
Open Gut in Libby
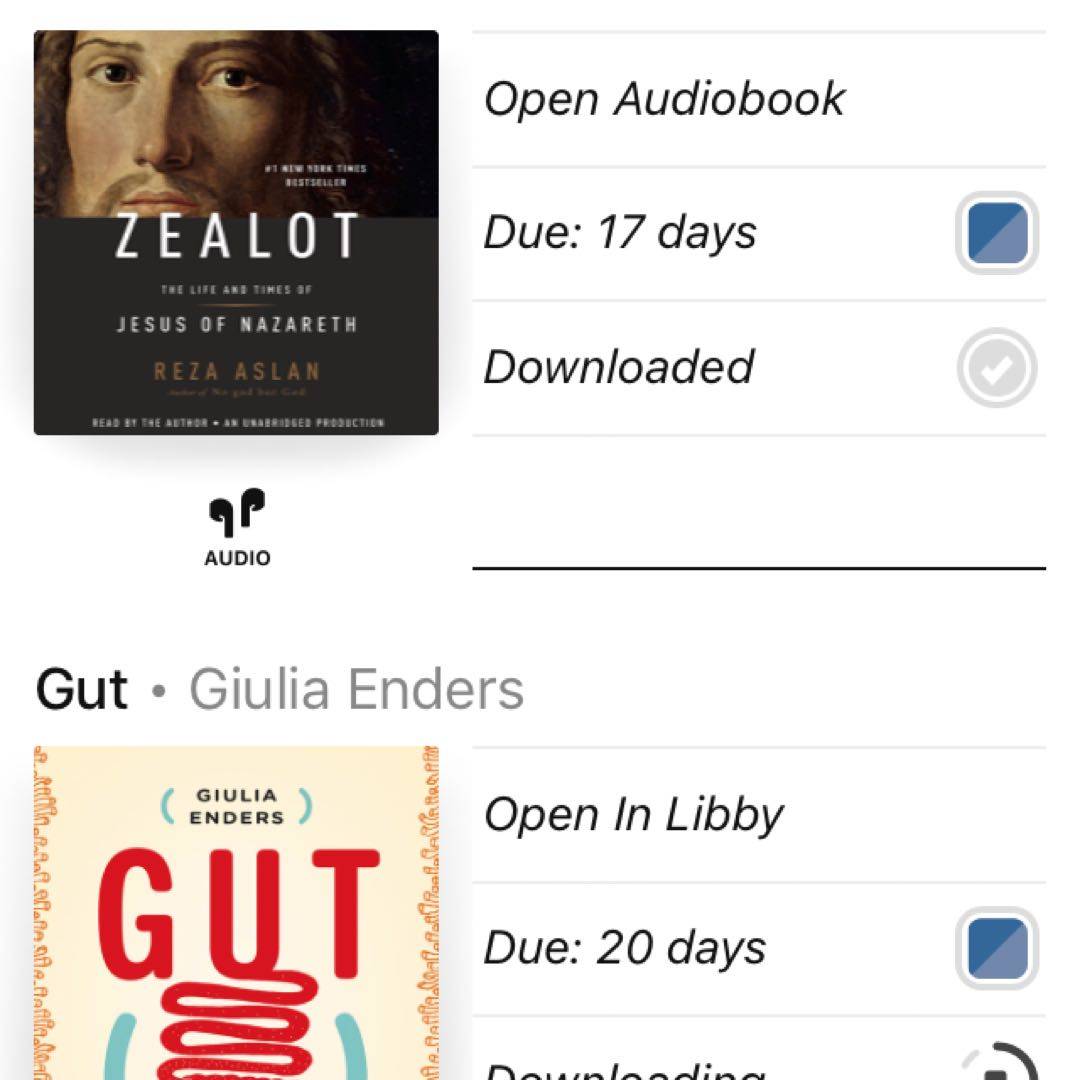tap(633, 815)
